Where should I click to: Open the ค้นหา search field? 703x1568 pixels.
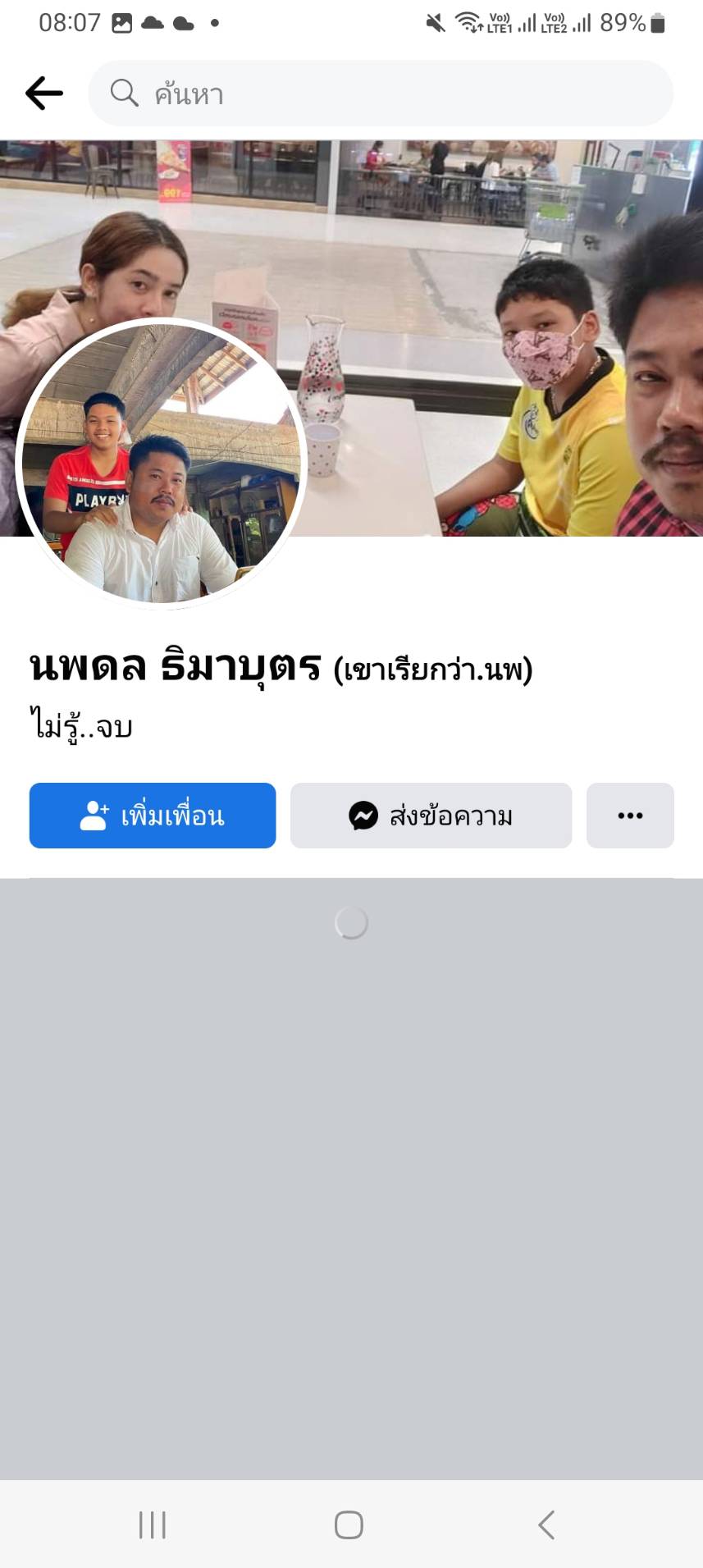tap(381, 94)
